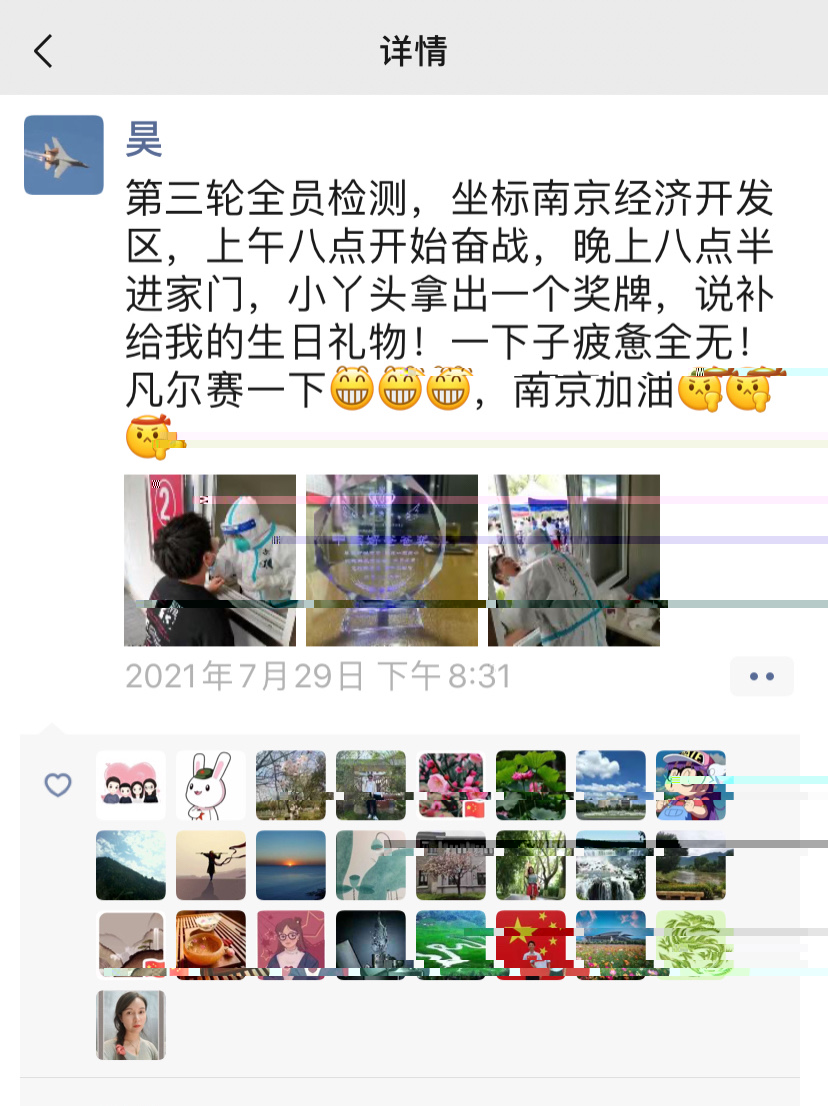
Task: Open the green dragon avatar liker profile
Action: click(x=691, y=945)
